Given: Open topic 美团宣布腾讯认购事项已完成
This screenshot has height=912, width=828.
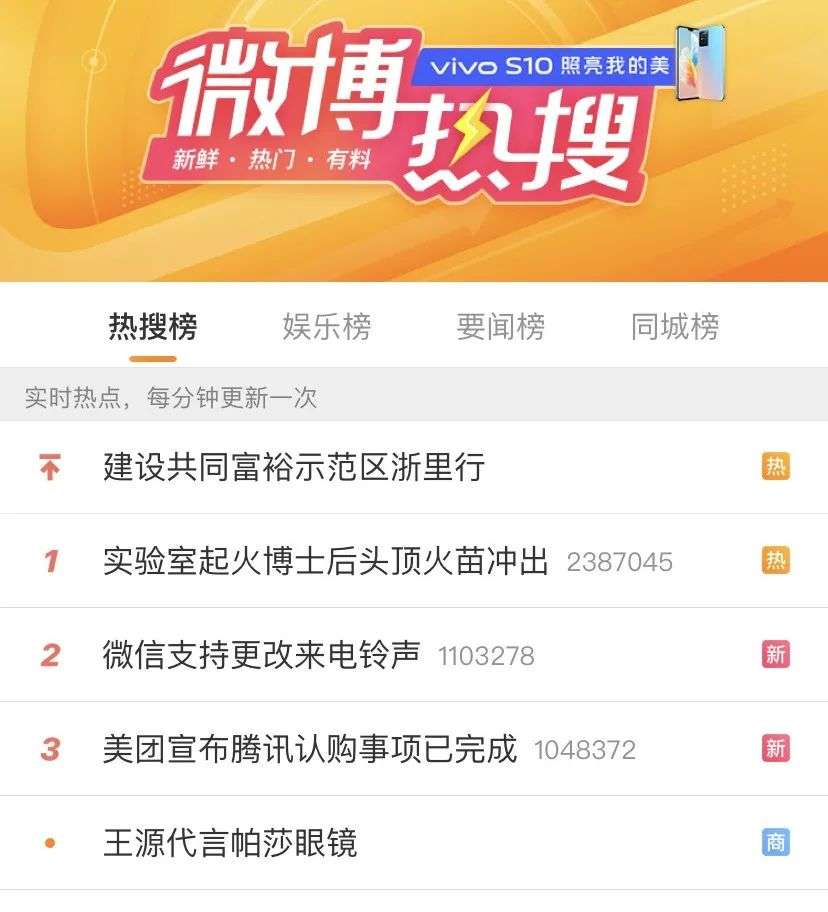Looking at the screenshot, I should click(x=310, y=749).
